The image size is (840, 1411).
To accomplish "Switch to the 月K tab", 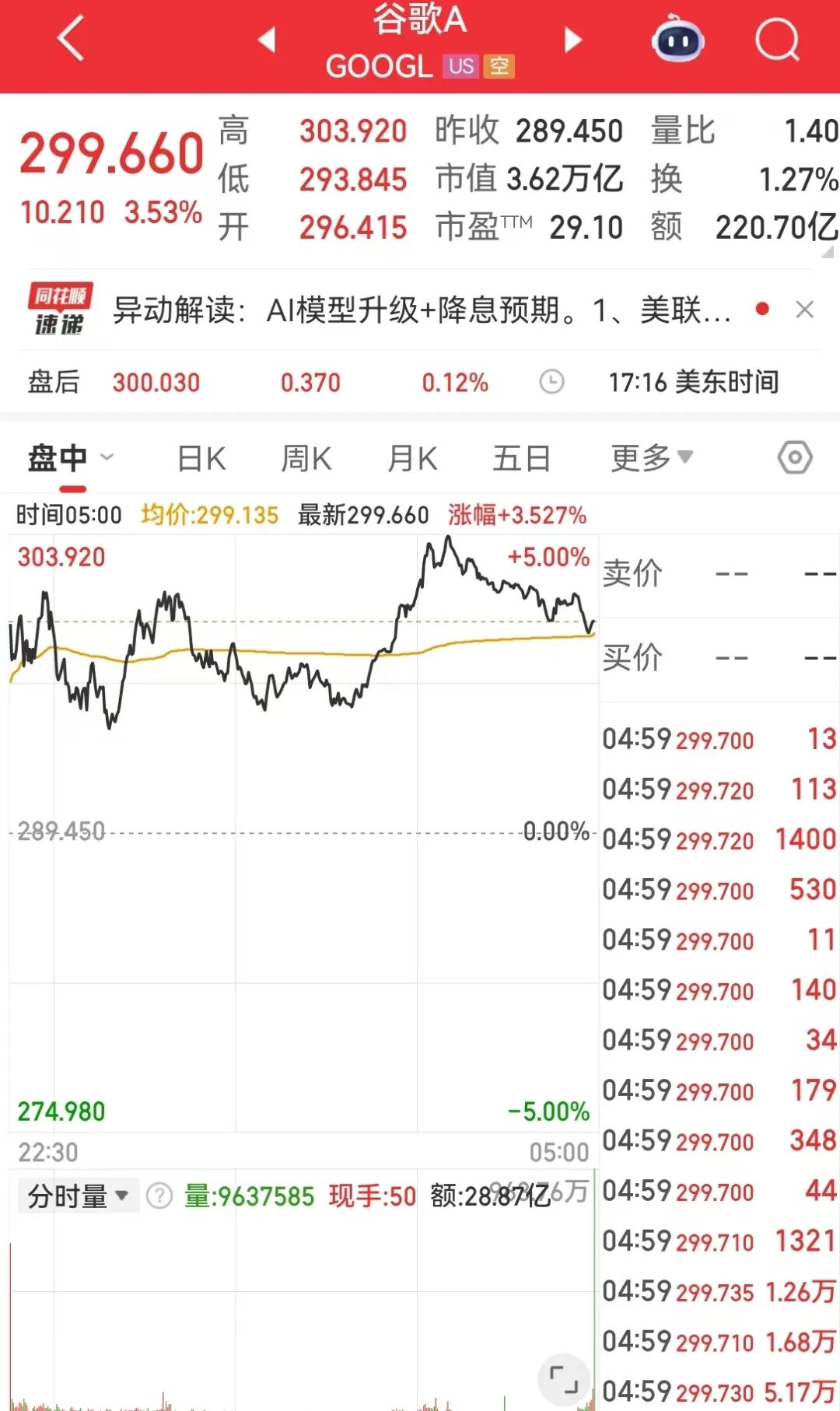I will [x=412, y=458].
